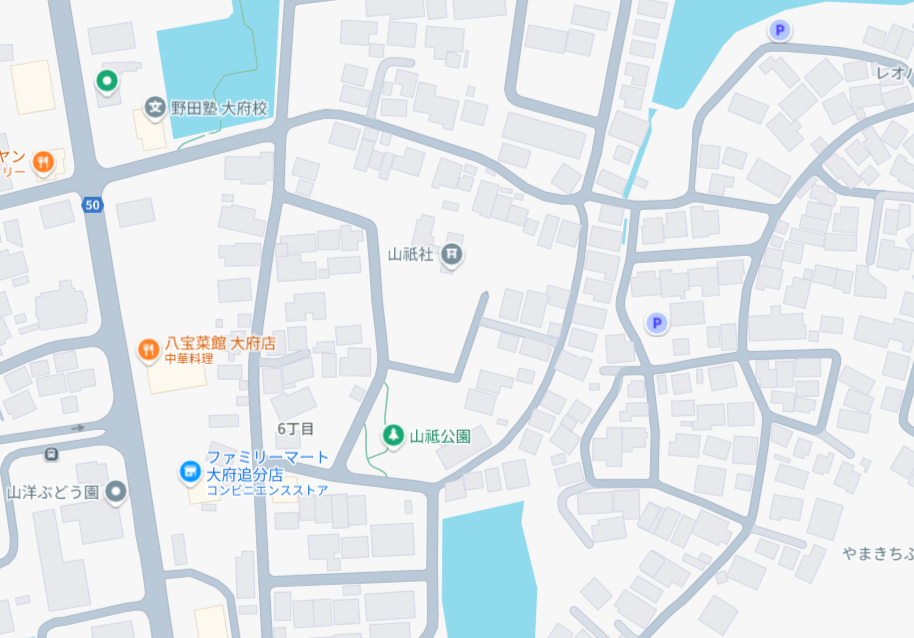Open the orange restaurant pin labeled ヤン
This screenshot has height=638, width=914.
pos(43,161)
